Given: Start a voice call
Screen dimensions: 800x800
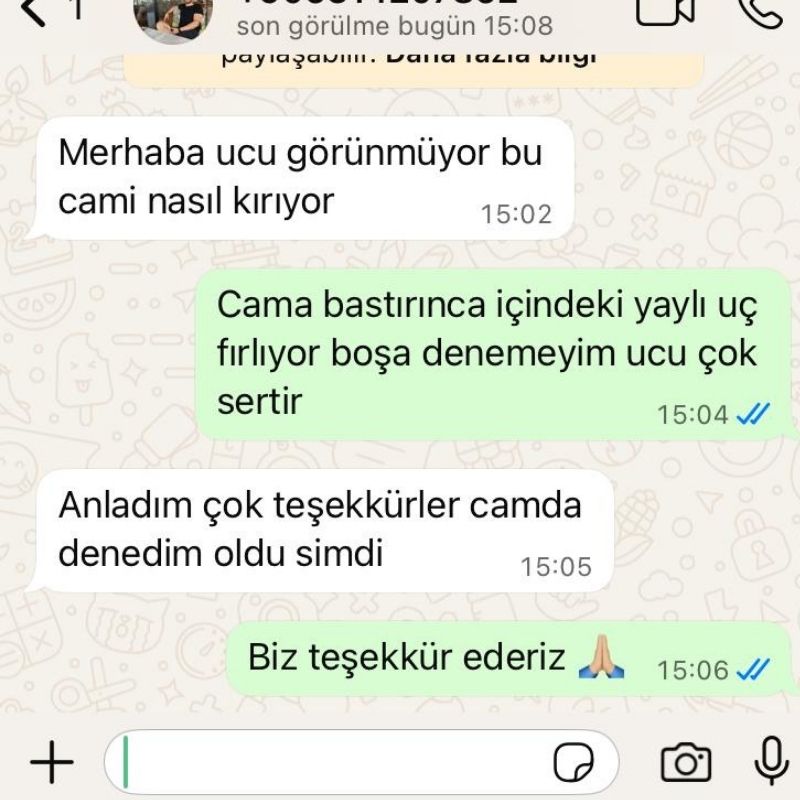Looking at the screenshot, I should click(x=763, y=12).
